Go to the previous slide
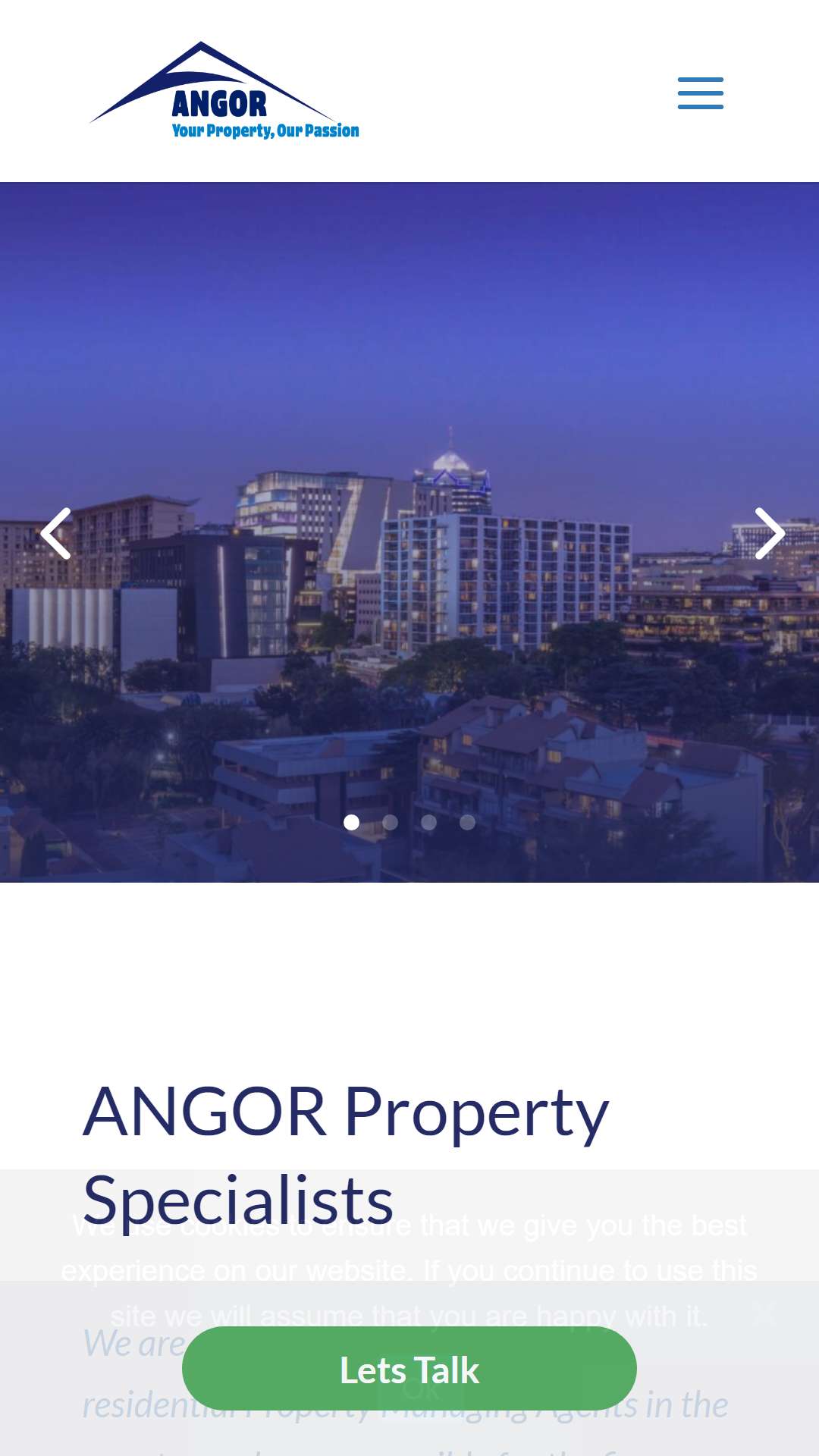Viewport: 819px width, 1456px height. coord(55,533)
